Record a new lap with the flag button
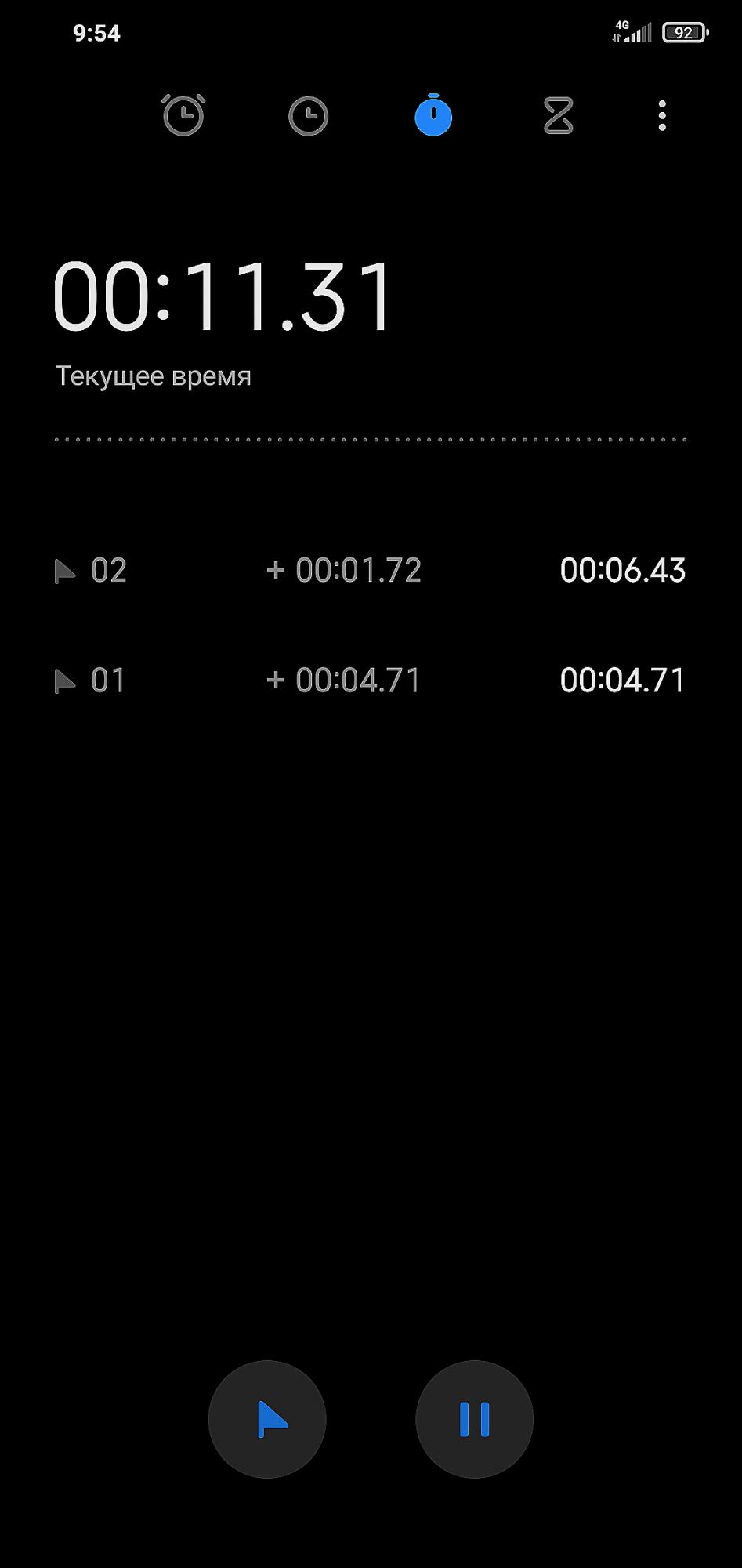The image size is (742, 1568). click(267, 1419)
